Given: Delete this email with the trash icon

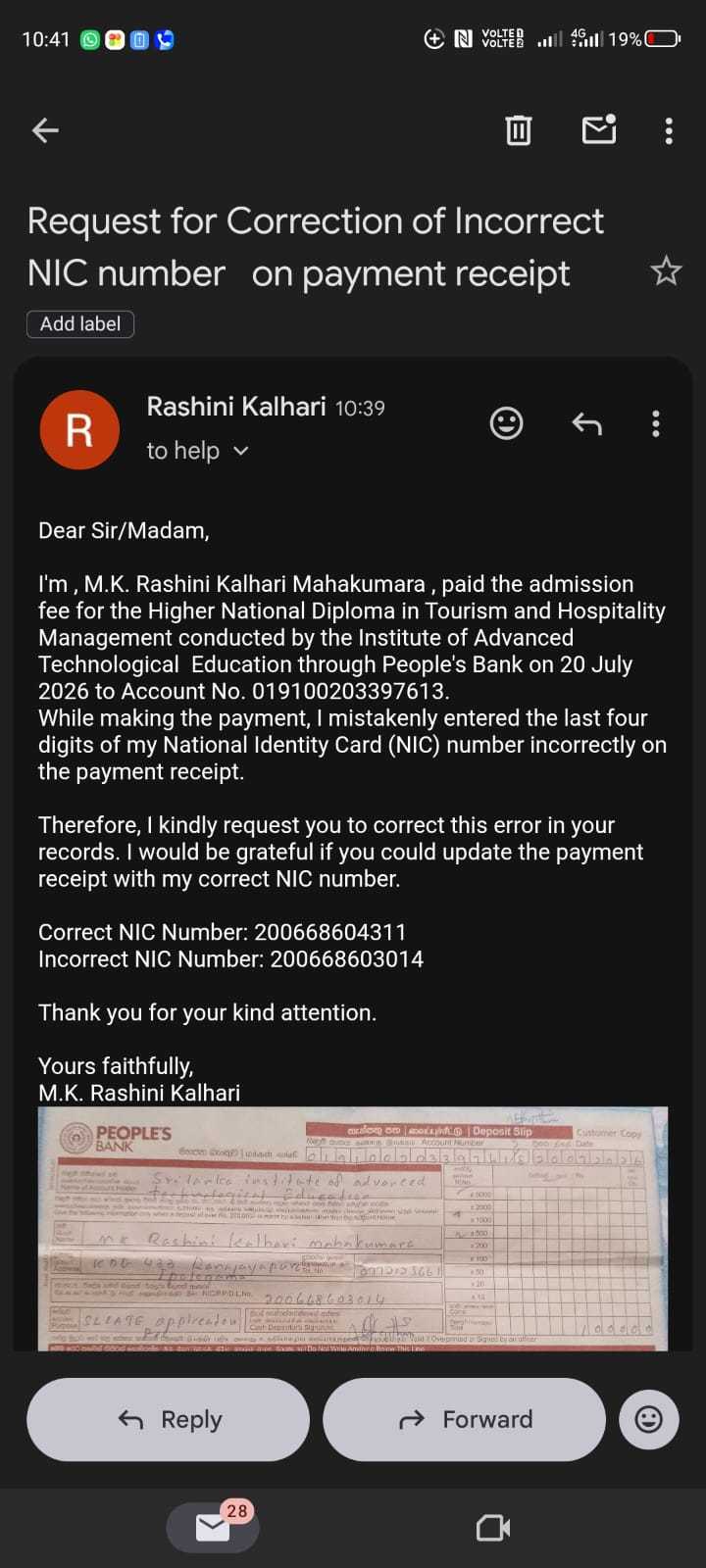Looking at the screenshot, I should click(519, 129).
